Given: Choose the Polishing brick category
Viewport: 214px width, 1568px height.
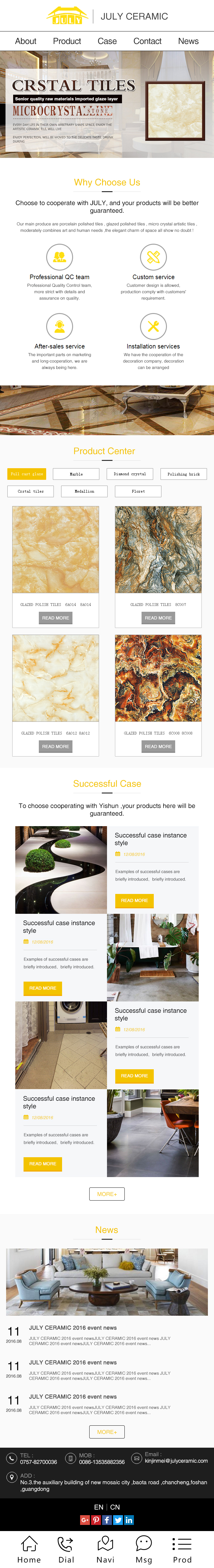Looking at the screenshot, I should coord(183,474).
